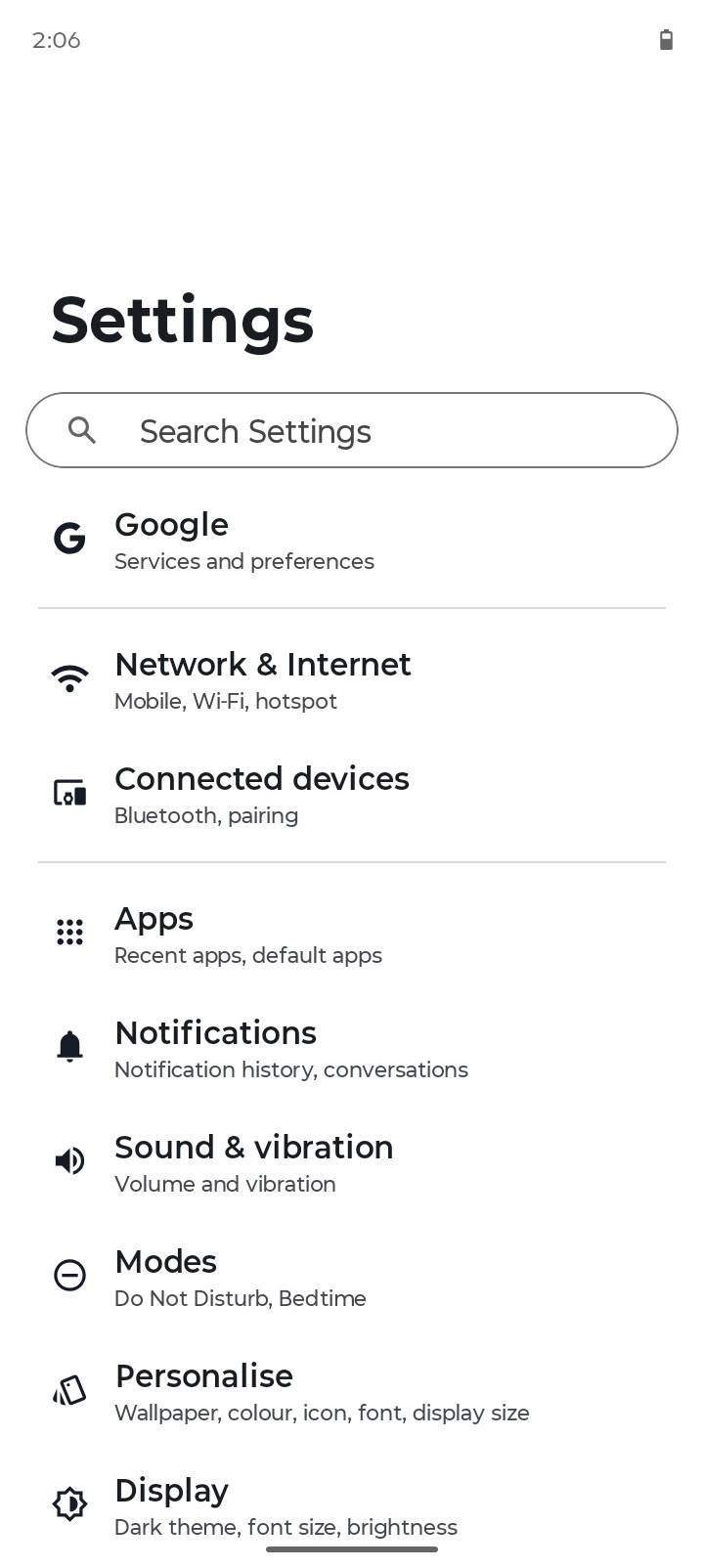704x1568 pixels.
Task: Go to Connected devices
Action: click(352, 795)
